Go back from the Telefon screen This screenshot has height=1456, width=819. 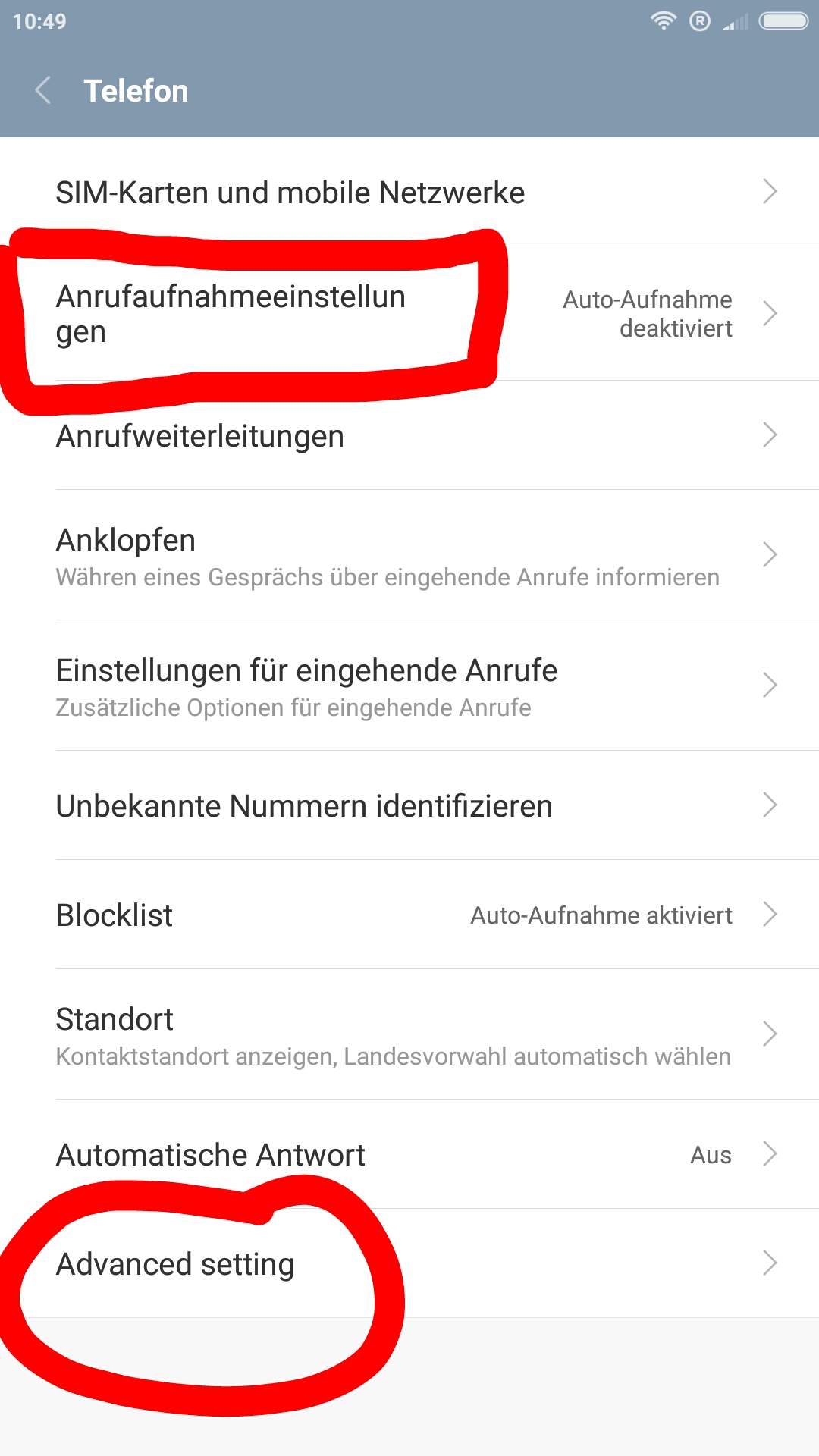pos(43,90)
